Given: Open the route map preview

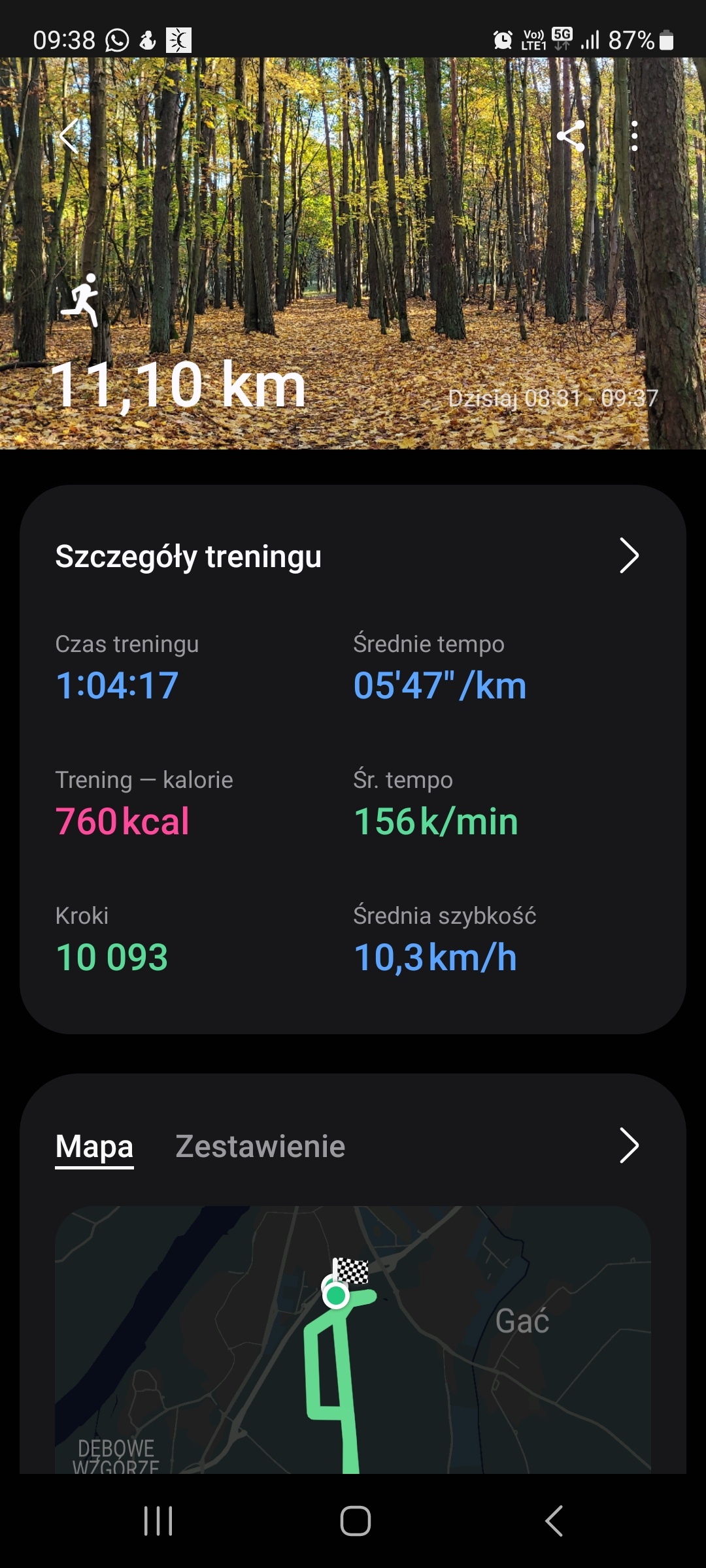Looking at the screenshot, I should point(353,1339).
